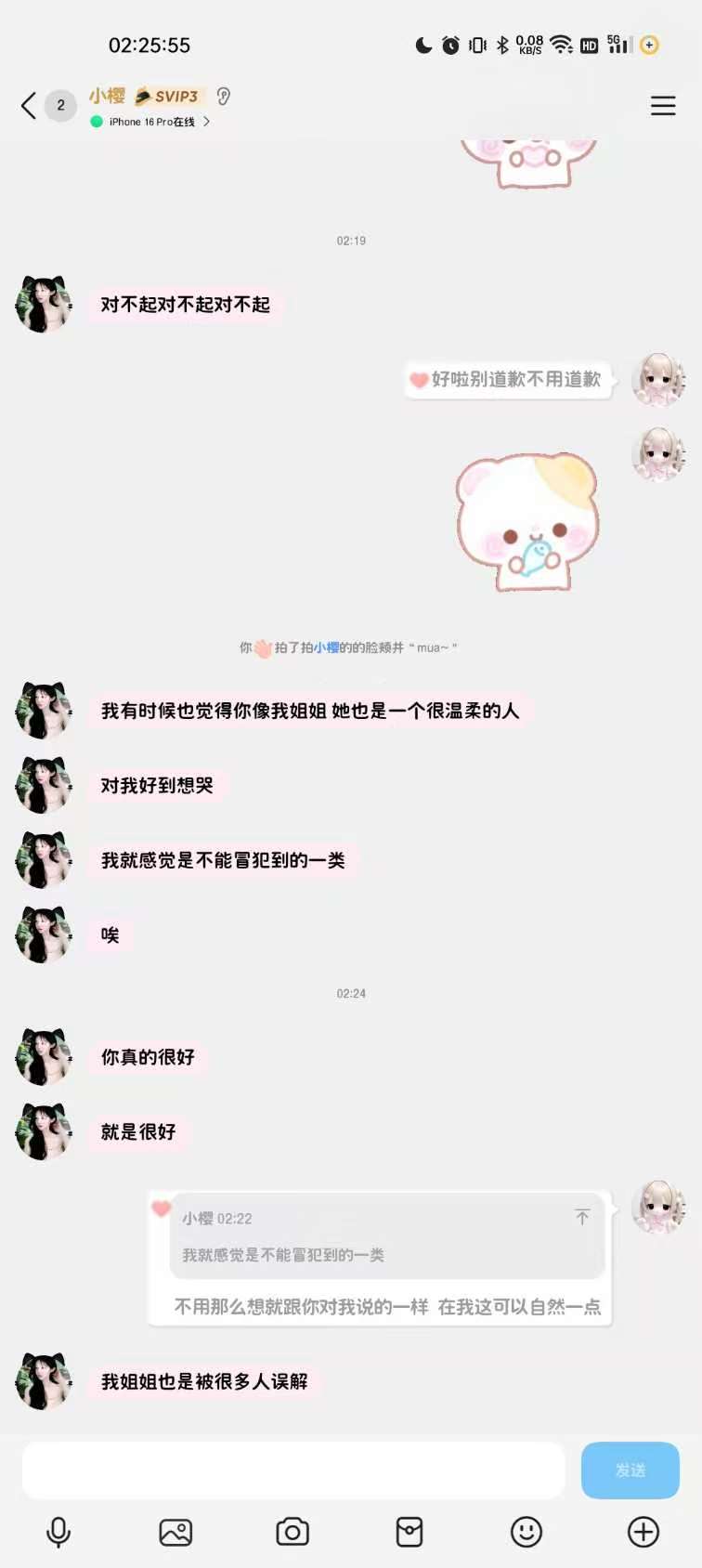Open the emoji sticker panel
The image size is (702, 1568).
point(526,1532)
